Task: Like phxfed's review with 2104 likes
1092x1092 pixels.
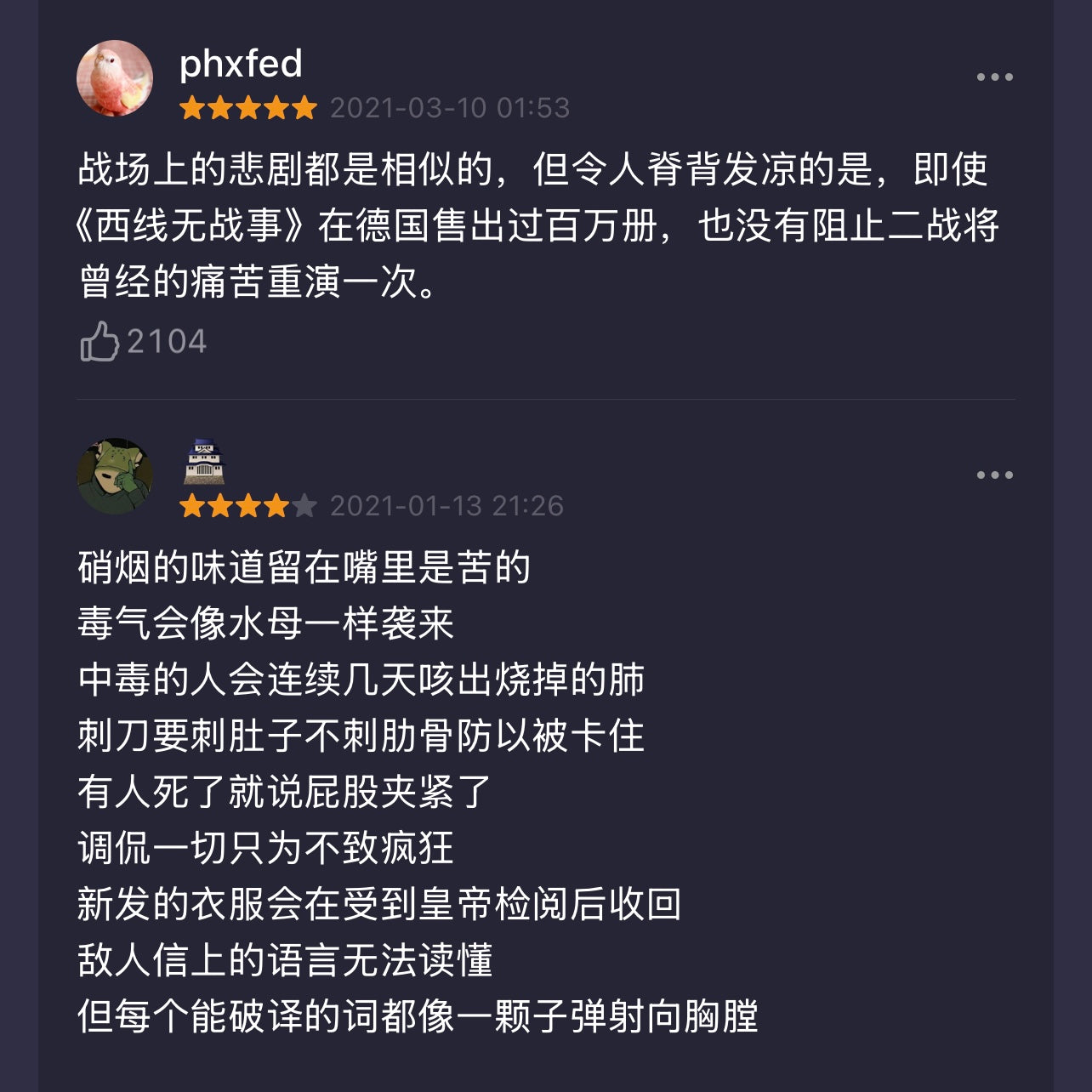Action: (100, 342)
